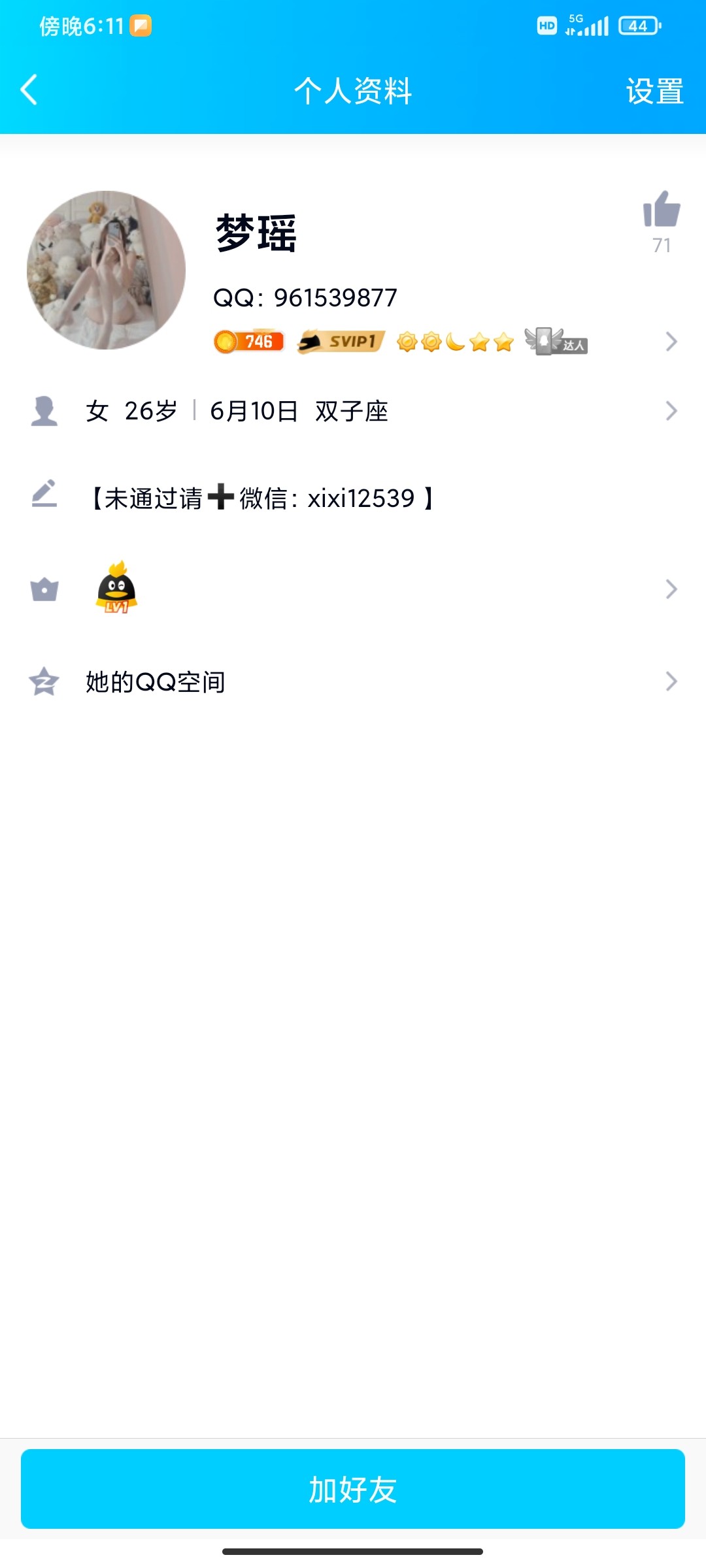Image resolution: width=706 pixels, height=1568 pixels.
Task: Open the 746 coin points badge
Action: tap(247, 340)
